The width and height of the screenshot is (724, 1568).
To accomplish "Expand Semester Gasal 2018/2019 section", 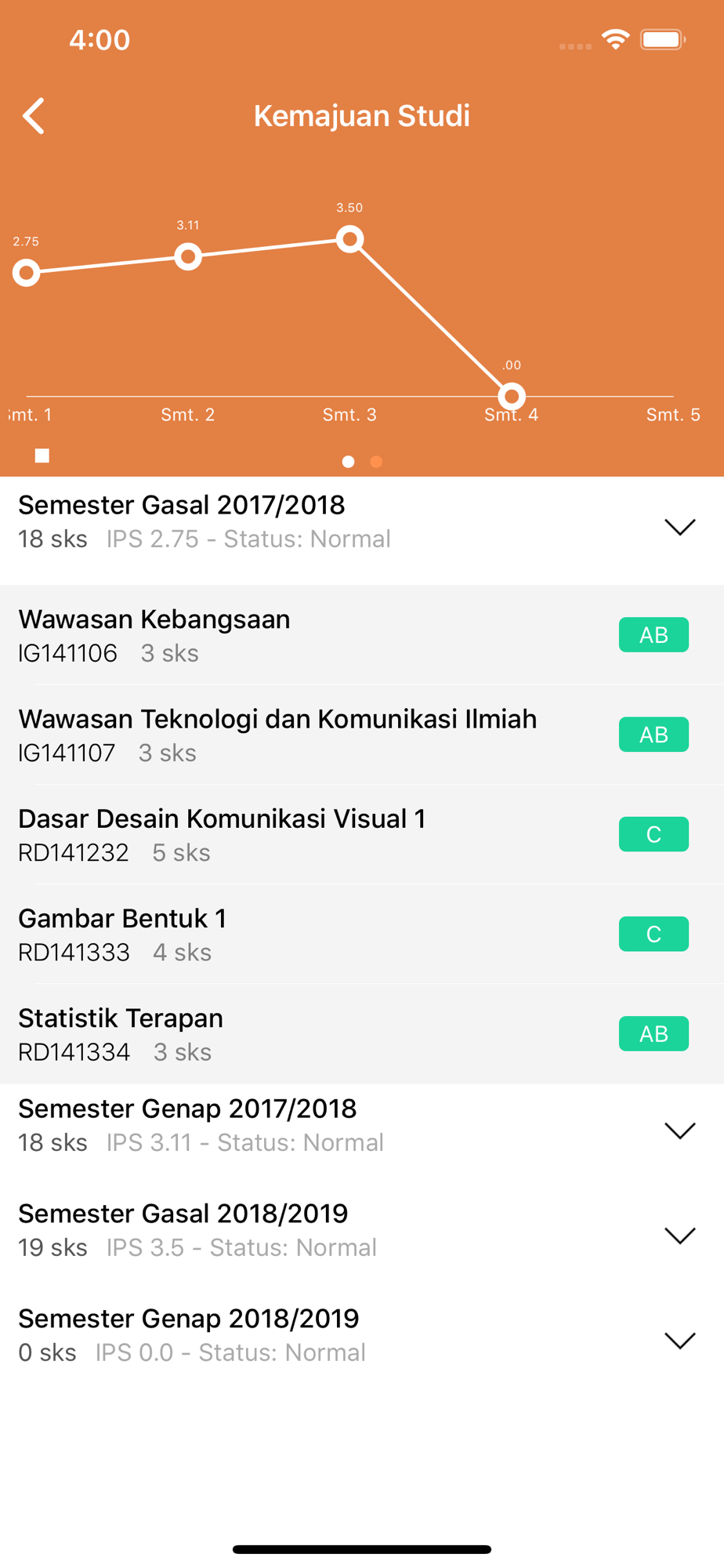I will tap(679, 1235).
